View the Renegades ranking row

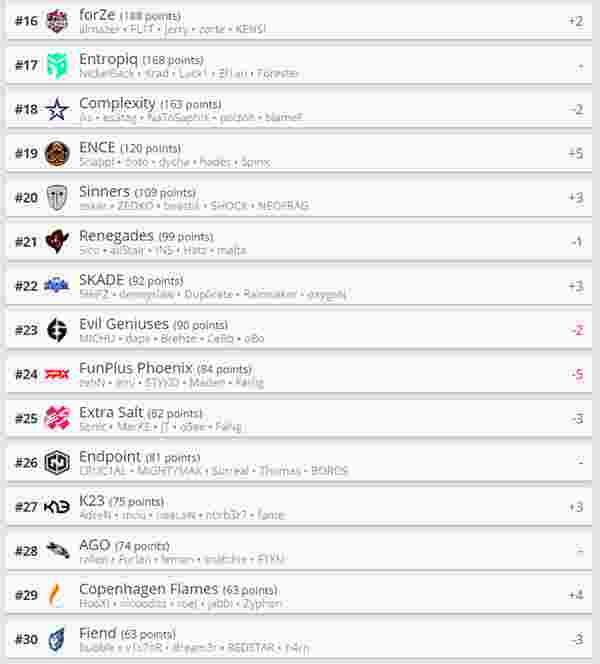[x=300, y=241]
